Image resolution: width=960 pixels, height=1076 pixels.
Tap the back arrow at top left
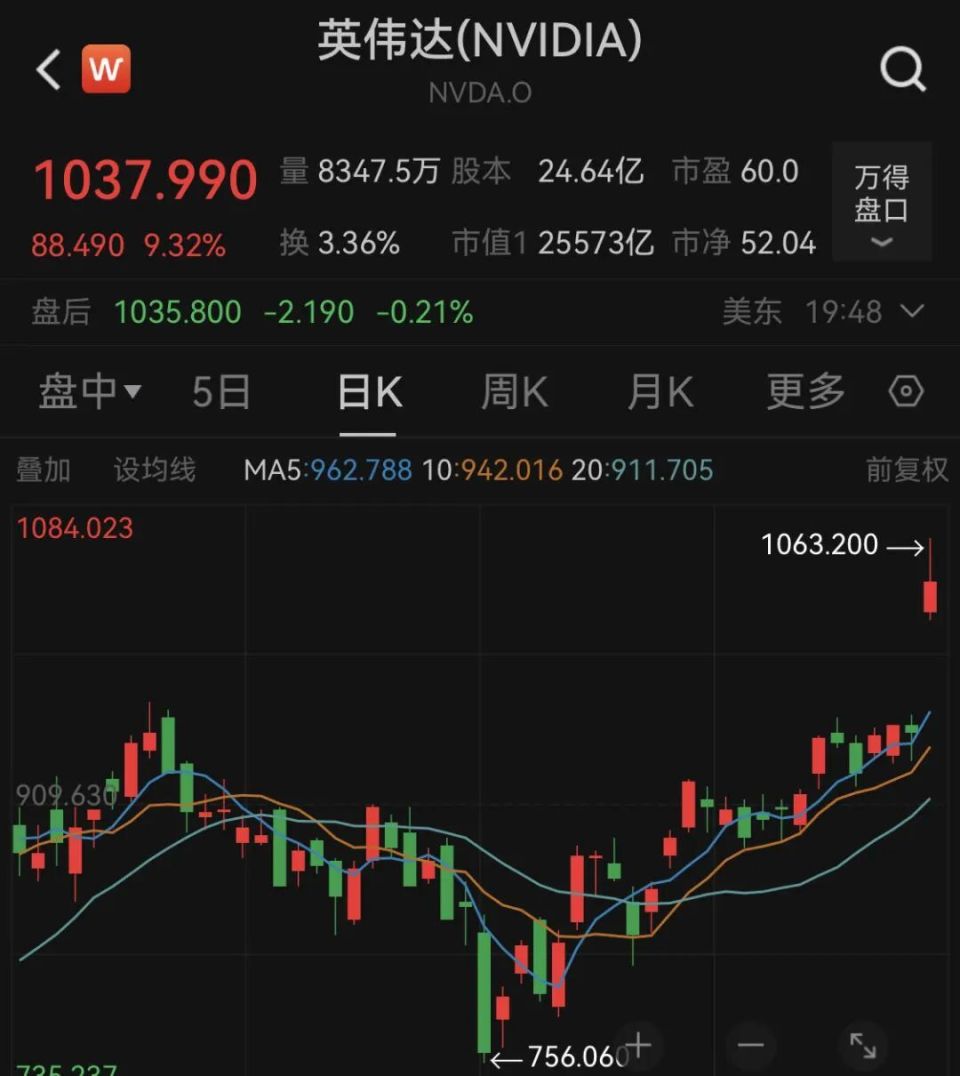click(x=46, y=68)
